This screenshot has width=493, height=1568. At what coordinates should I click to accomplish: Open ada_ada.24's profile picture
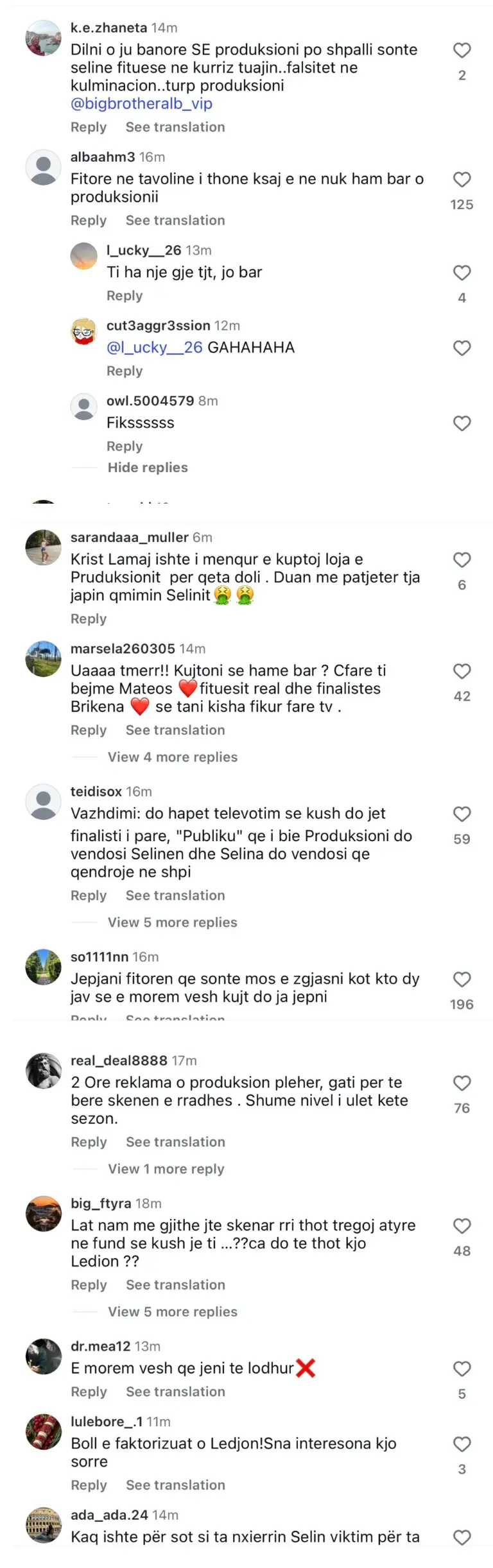coord(43,1525)
